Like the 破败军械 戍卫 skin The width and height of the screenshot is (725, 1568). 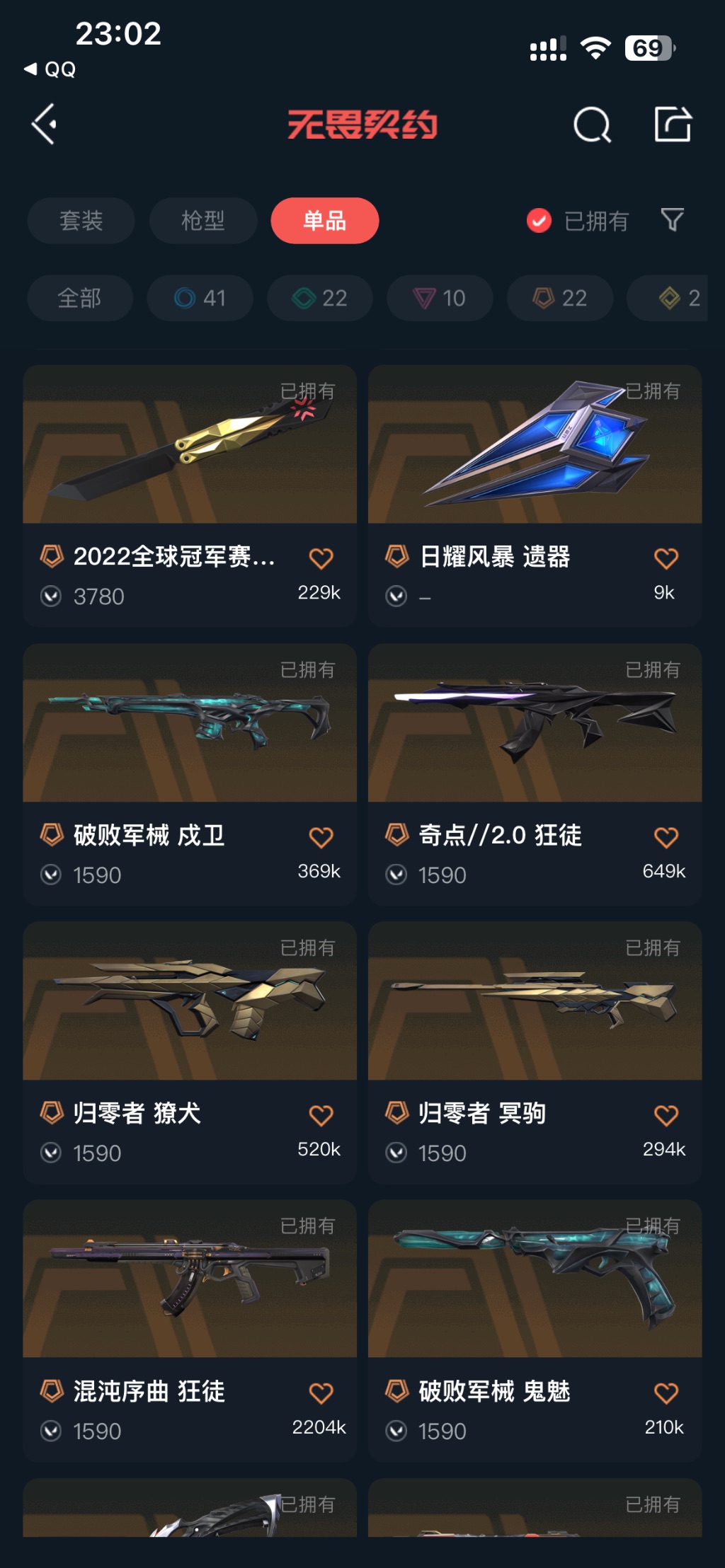point(321,837)
